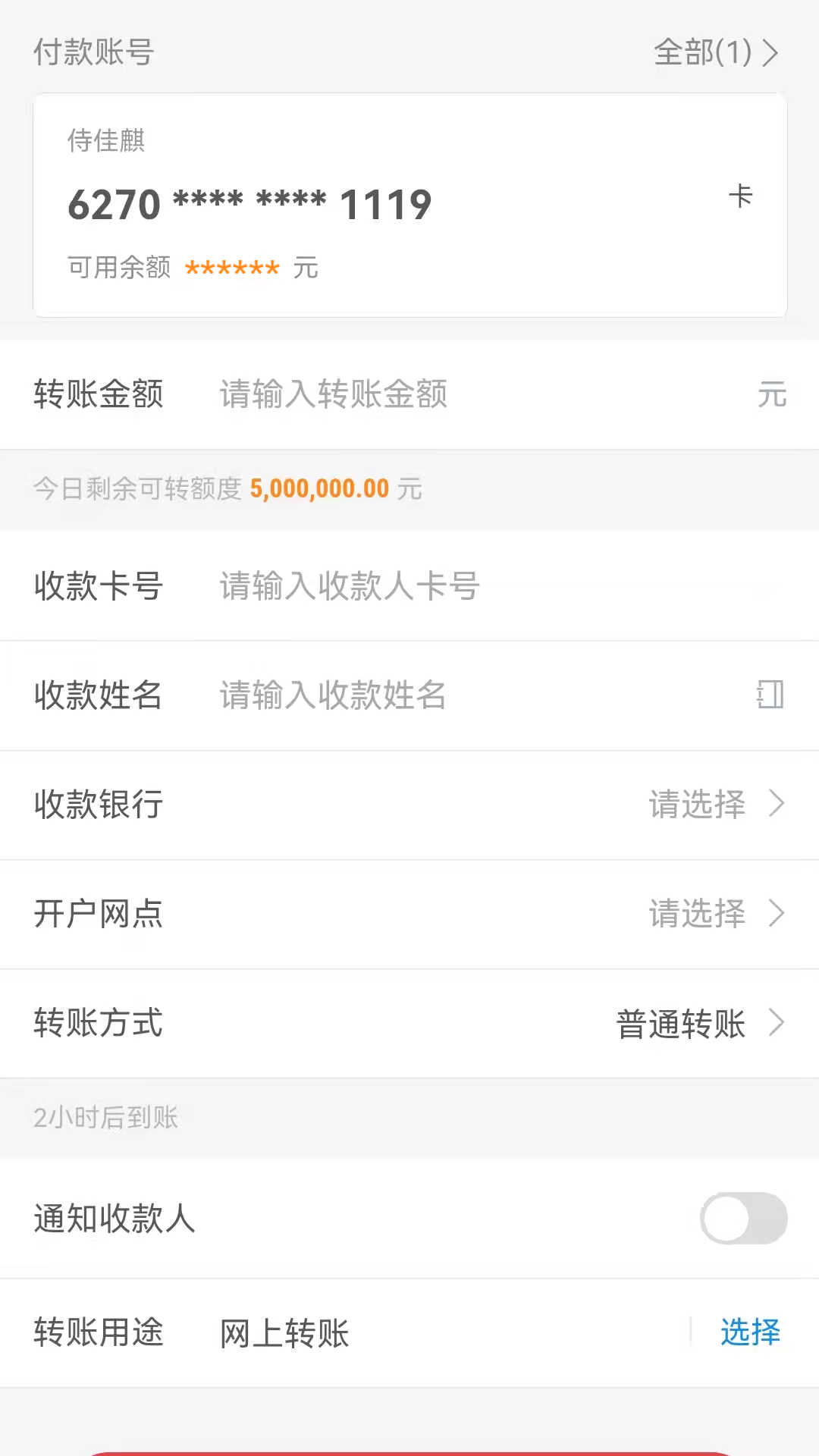Change 转账方式 from 普通转账
Screen dimensions: 819x1456
click(x=698, y=1024)
